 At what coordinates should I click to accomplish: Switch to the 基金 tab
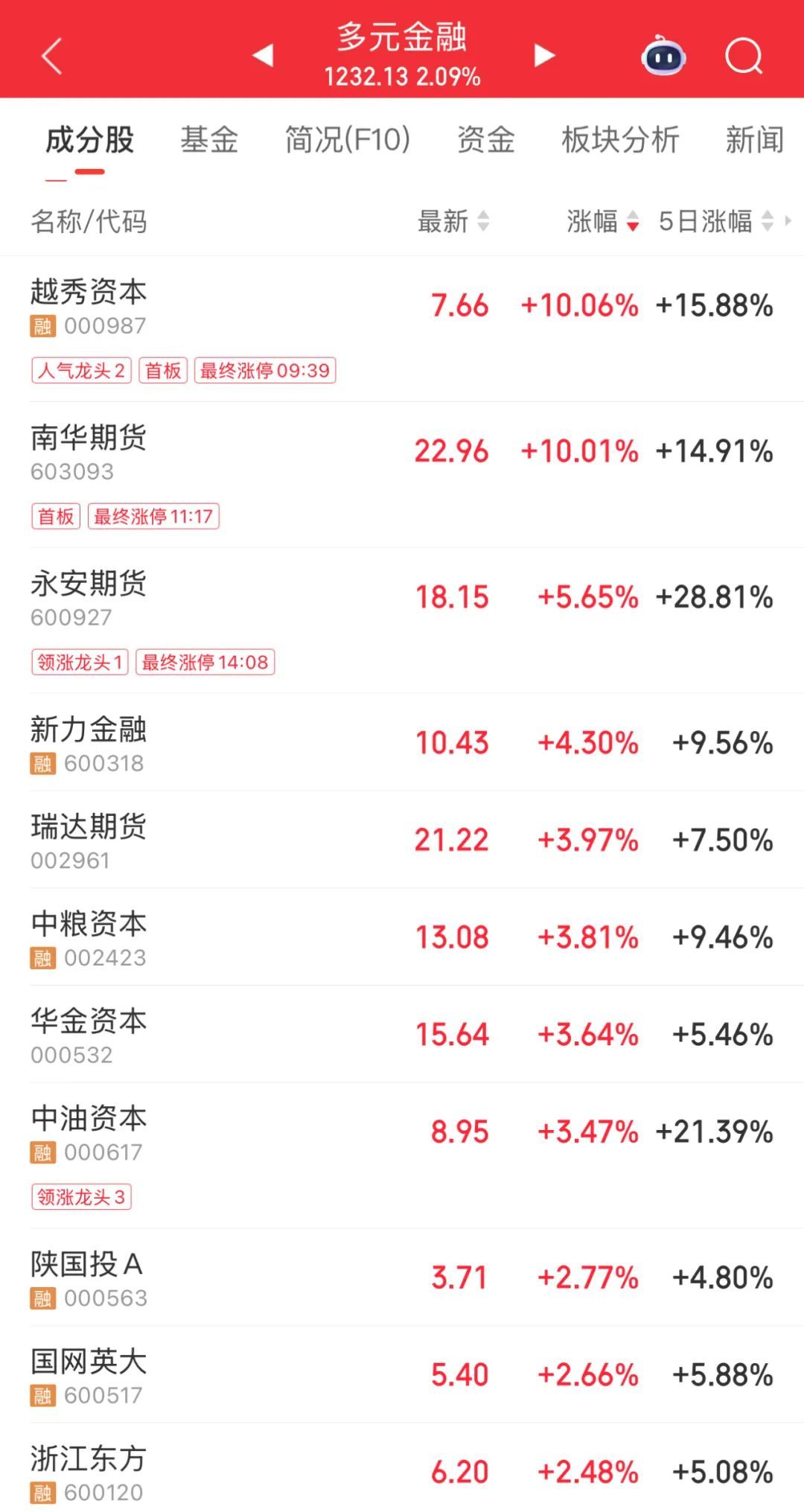point(209,140)
